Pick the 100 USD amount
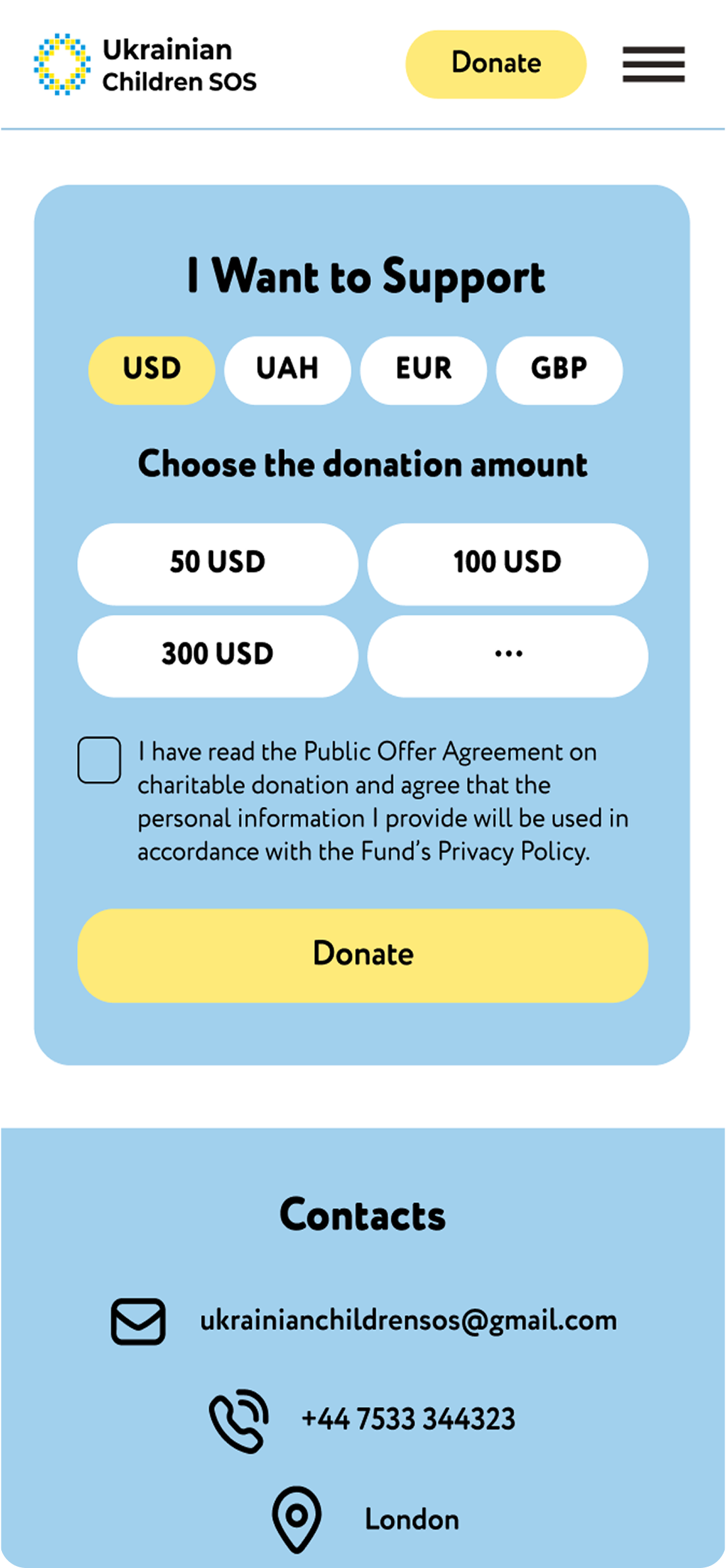Screen dimensions: 726x1568 coord(507,564)
